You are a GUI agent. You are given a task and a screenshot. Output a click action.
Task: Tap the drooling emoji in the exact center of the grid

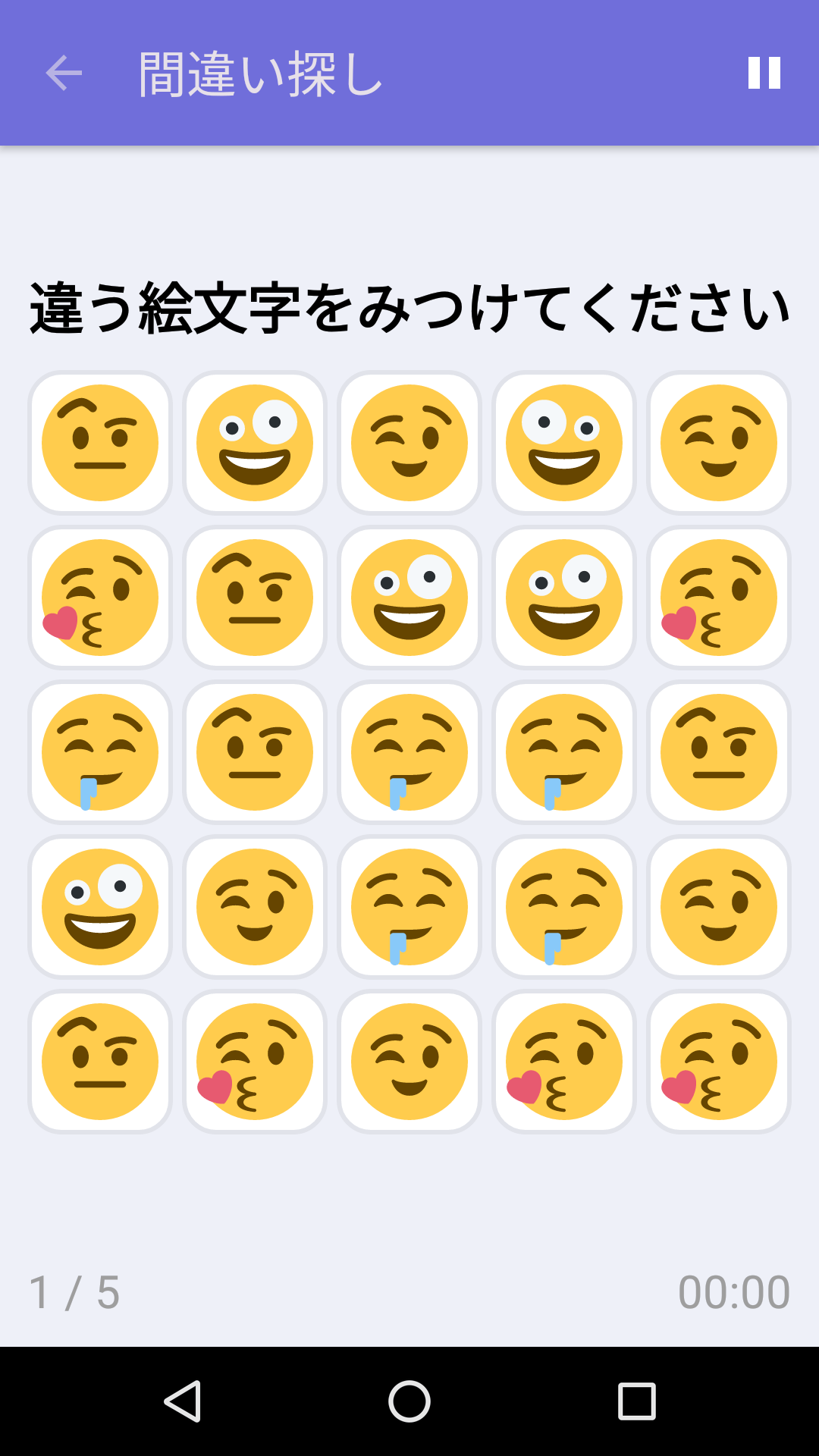click(x=409, y=752)
